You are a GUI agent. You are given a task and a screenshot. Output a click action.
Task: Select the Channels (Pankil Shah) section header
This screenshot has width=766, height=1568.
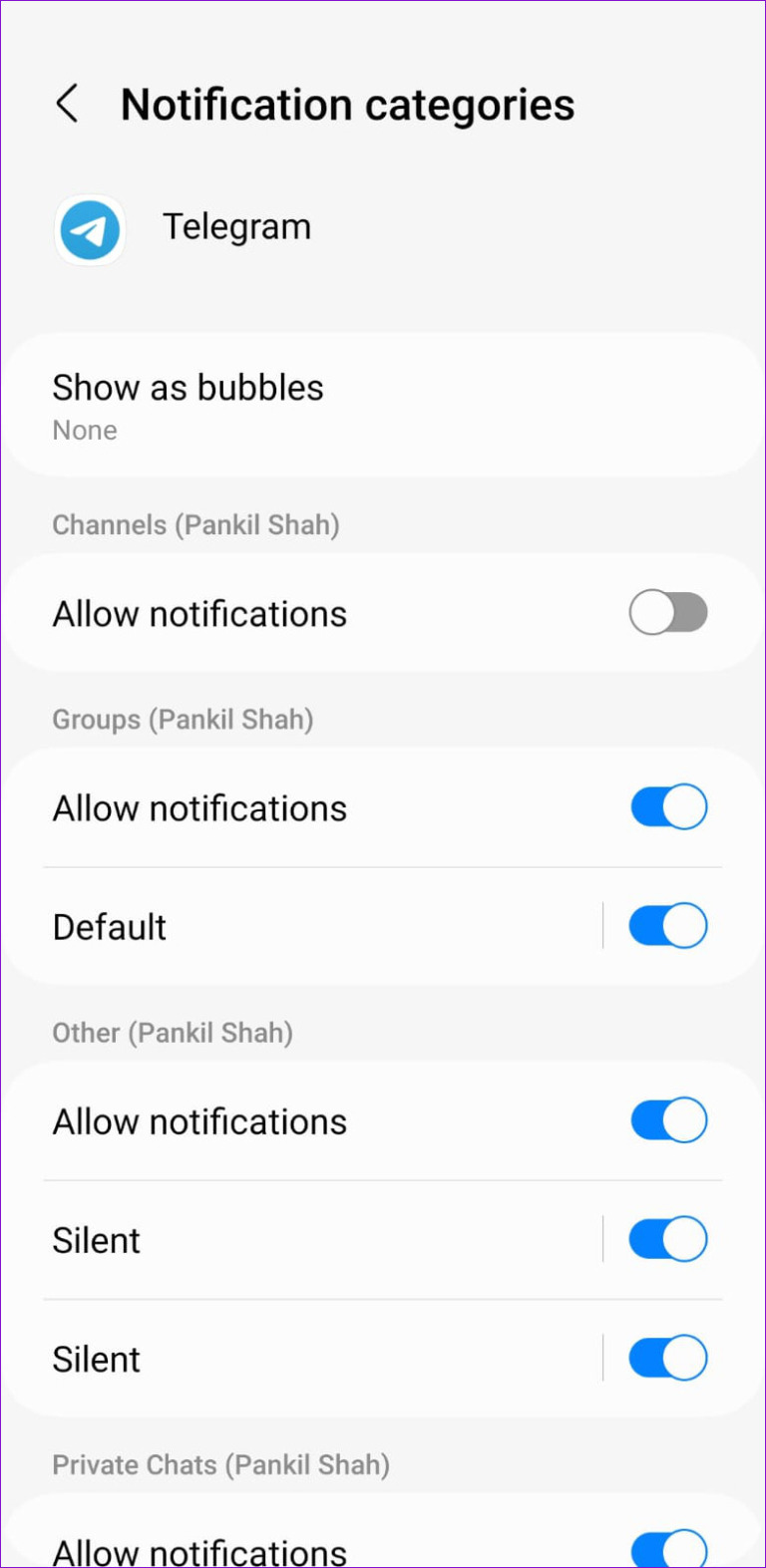[195, 524]
